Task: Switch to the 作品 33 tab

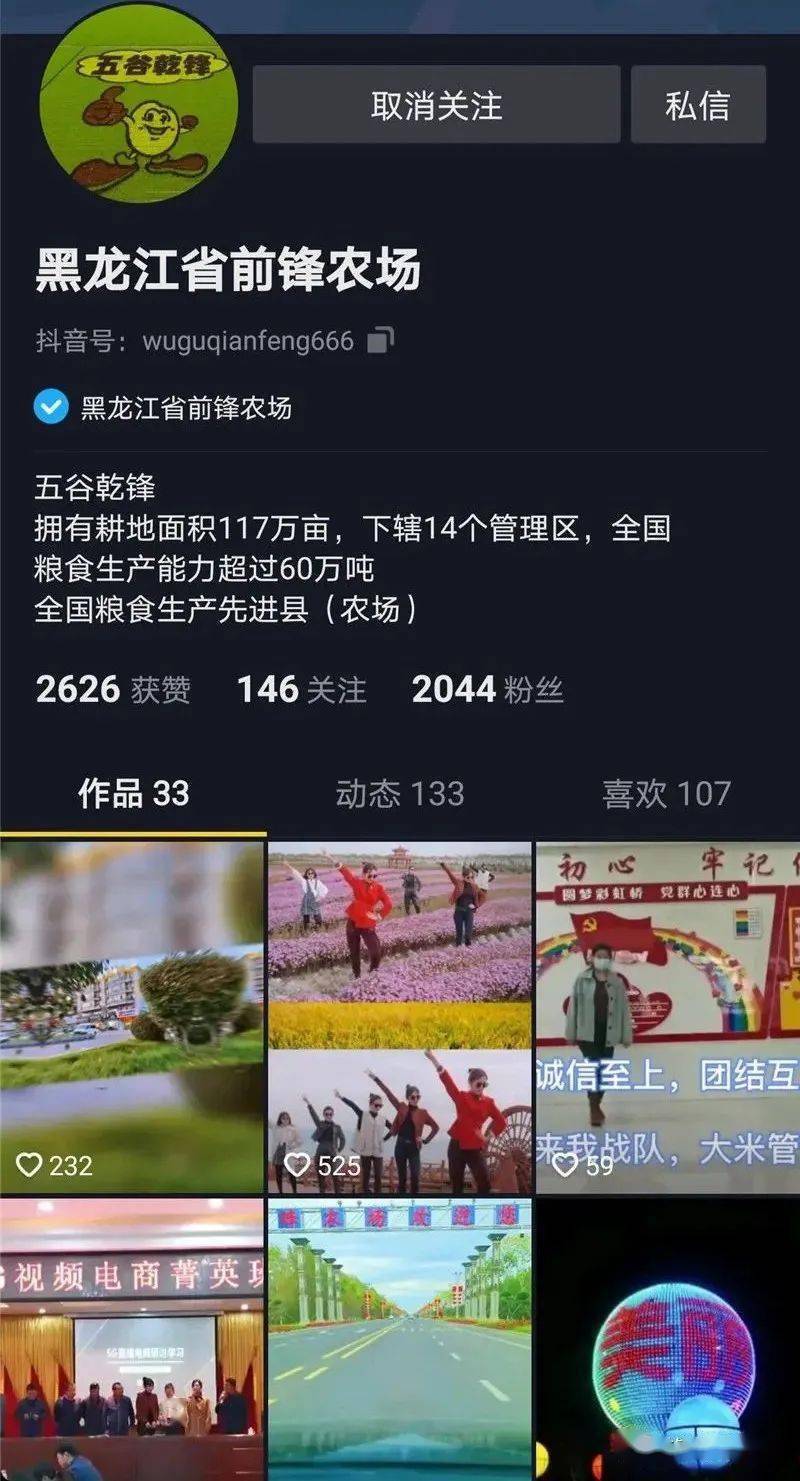Action: pos(134,794)
